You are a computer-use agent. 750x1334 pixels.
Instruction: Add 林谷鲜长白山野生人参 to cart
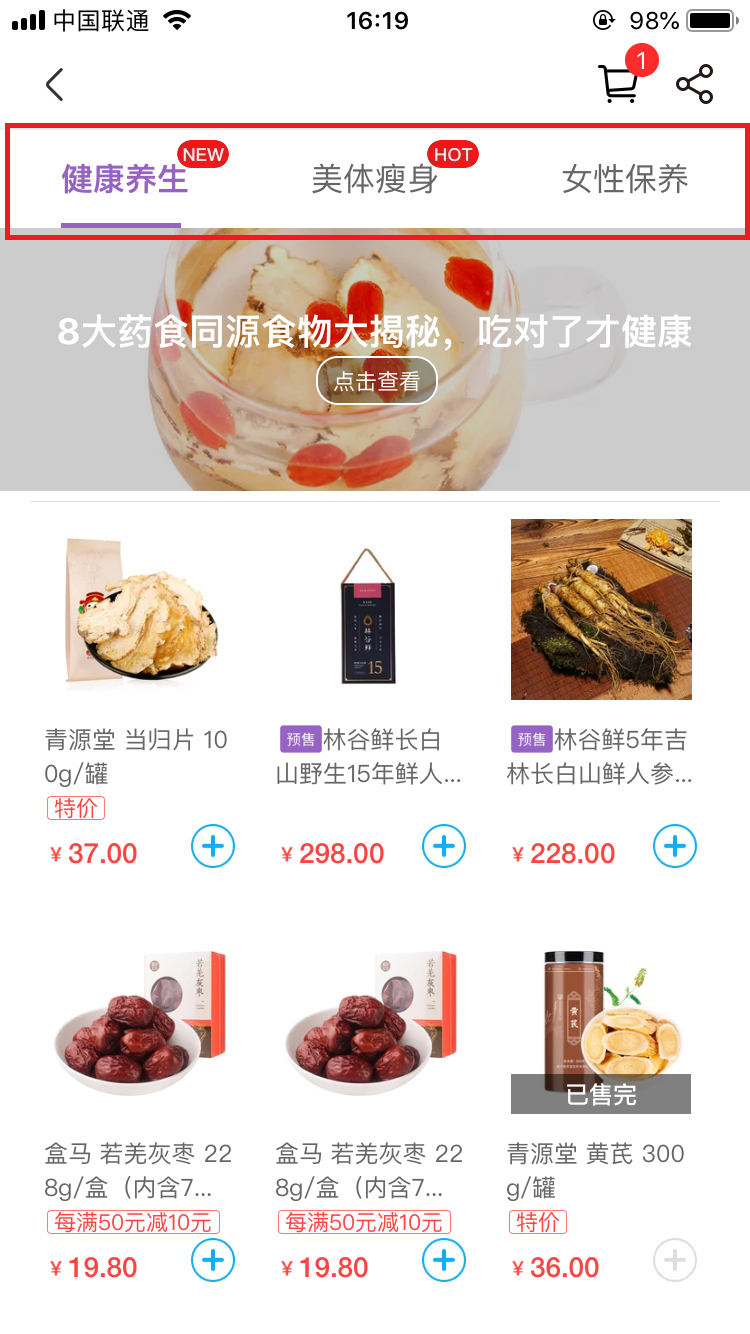click(x=443, y=846)
